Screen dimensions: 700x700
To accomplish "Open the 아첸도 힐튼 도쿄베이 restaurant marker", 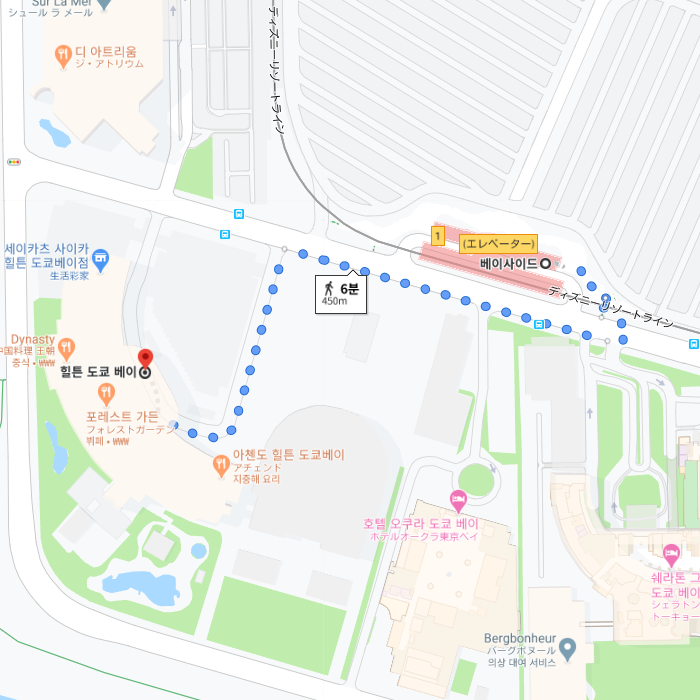I will coord(221,464).
